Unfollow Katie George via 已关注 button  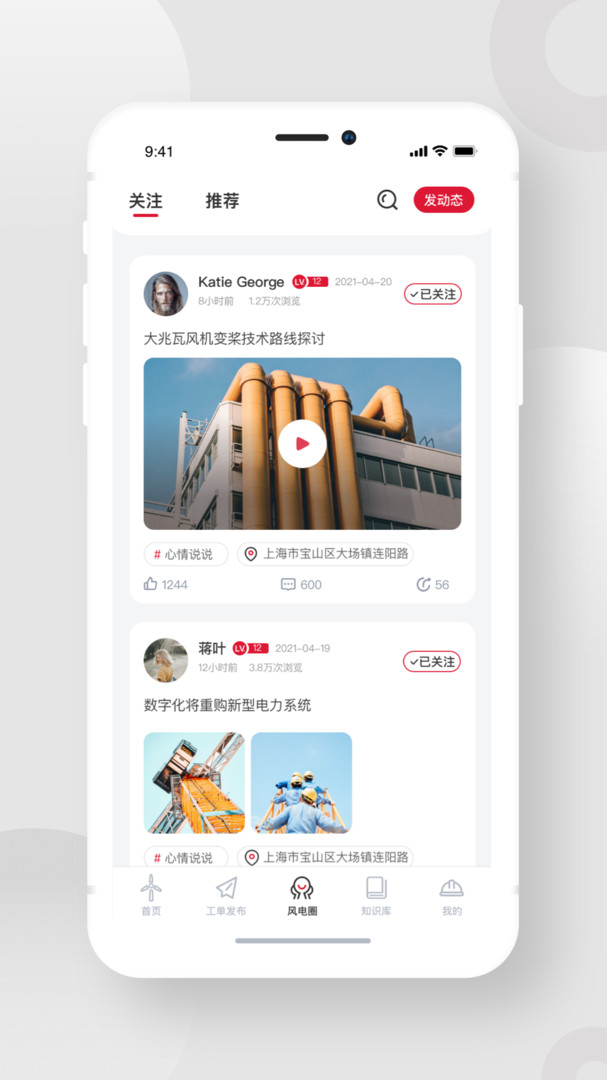coord(432,294)
